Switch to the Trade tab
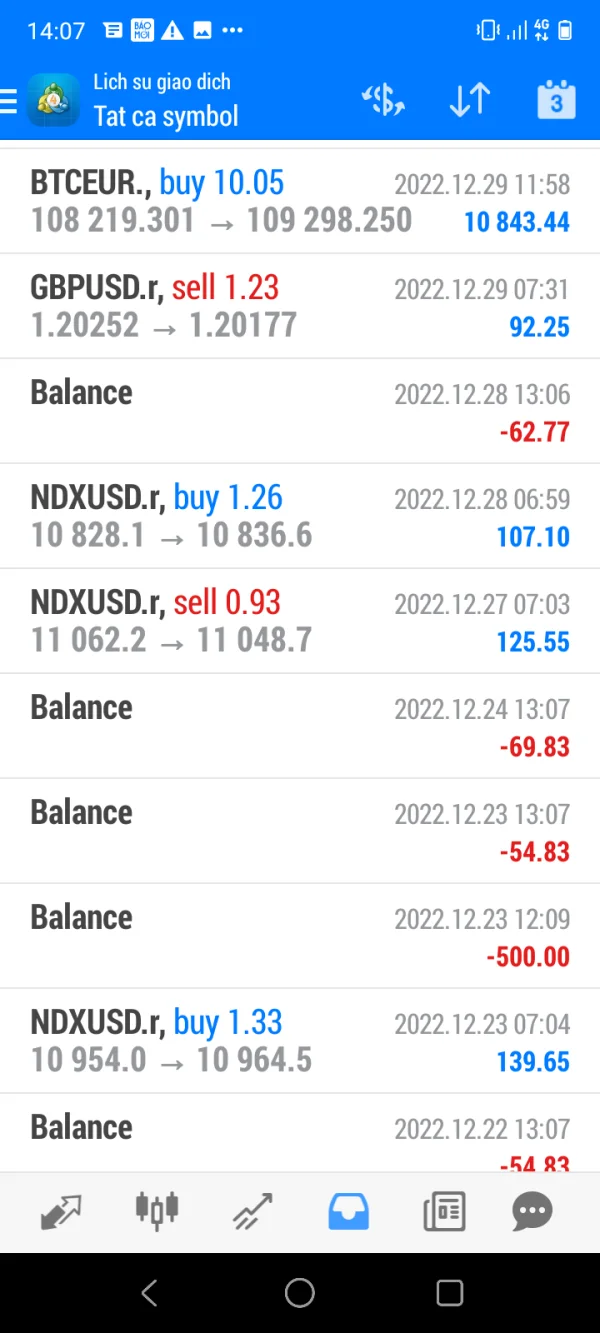 point(253,1212)
